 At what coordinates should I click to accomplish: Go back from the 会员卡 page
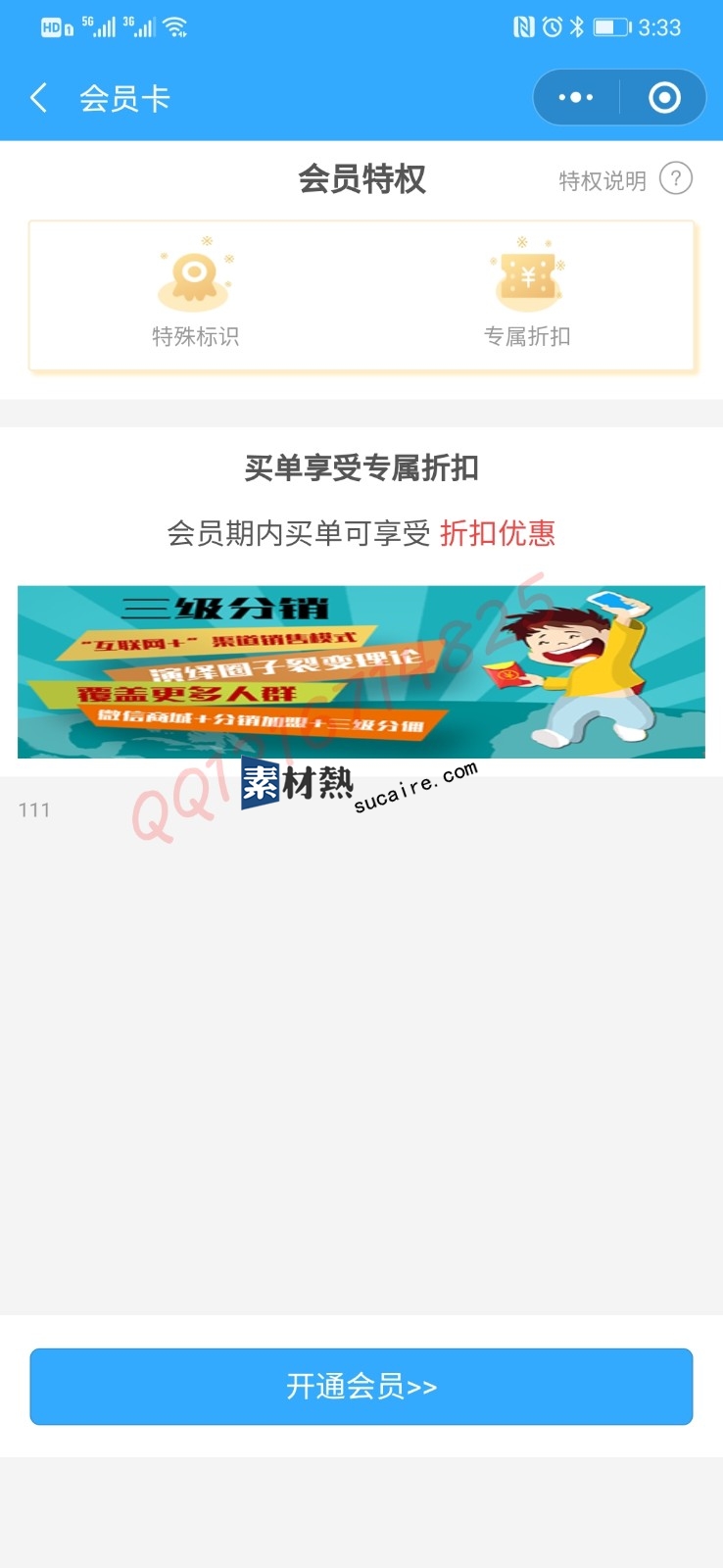[39, 98]
